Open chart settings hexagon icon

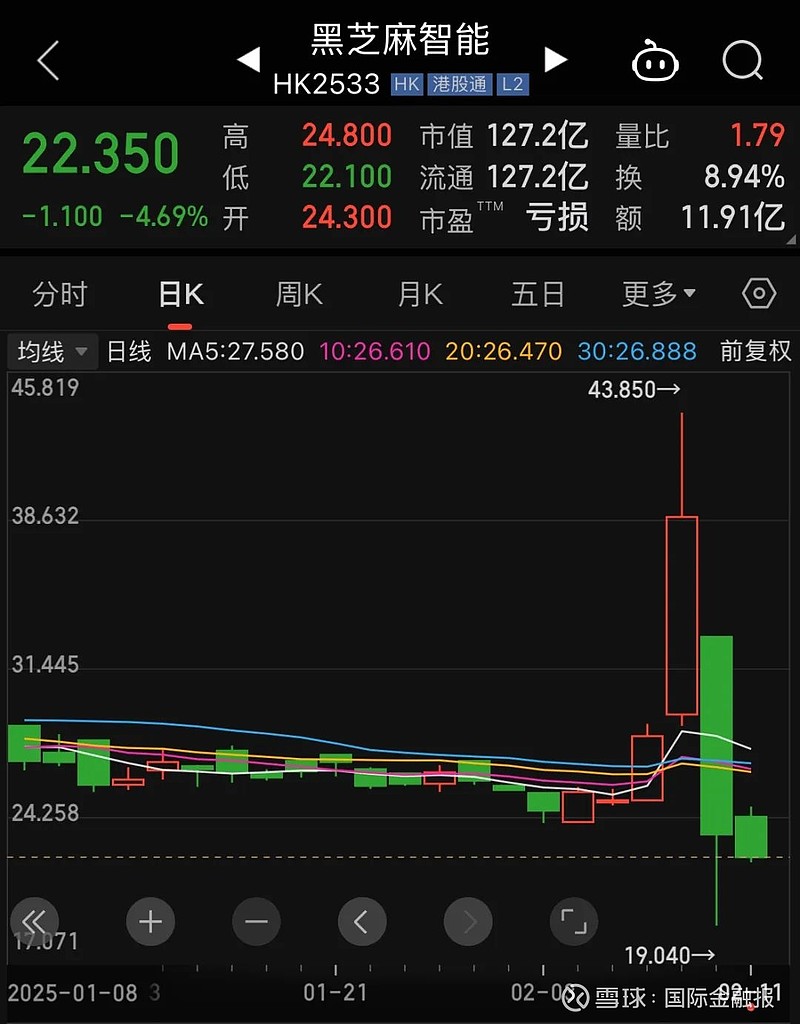click(759, 294)
